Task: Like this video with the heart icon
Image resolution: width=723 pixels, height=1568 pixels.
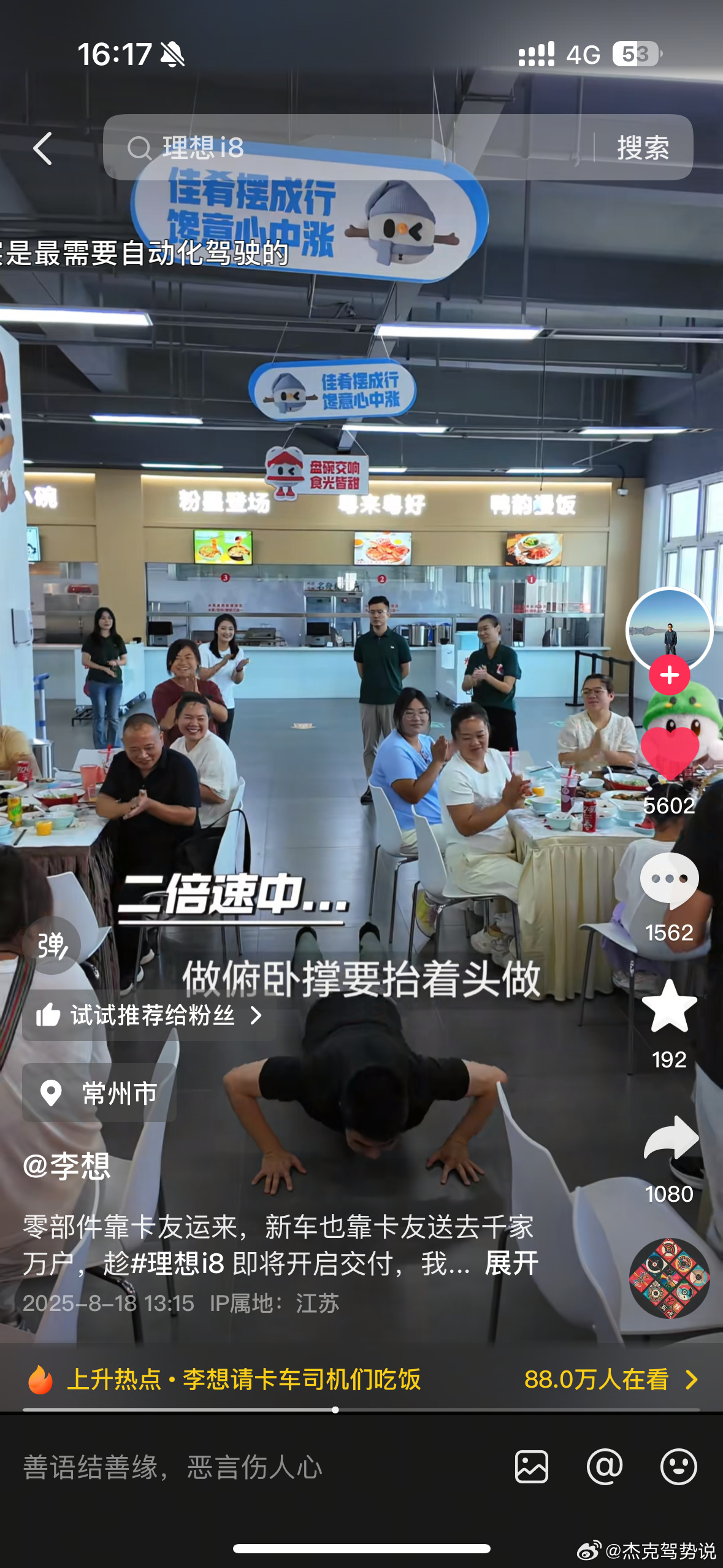Action: tap(669, 753)
